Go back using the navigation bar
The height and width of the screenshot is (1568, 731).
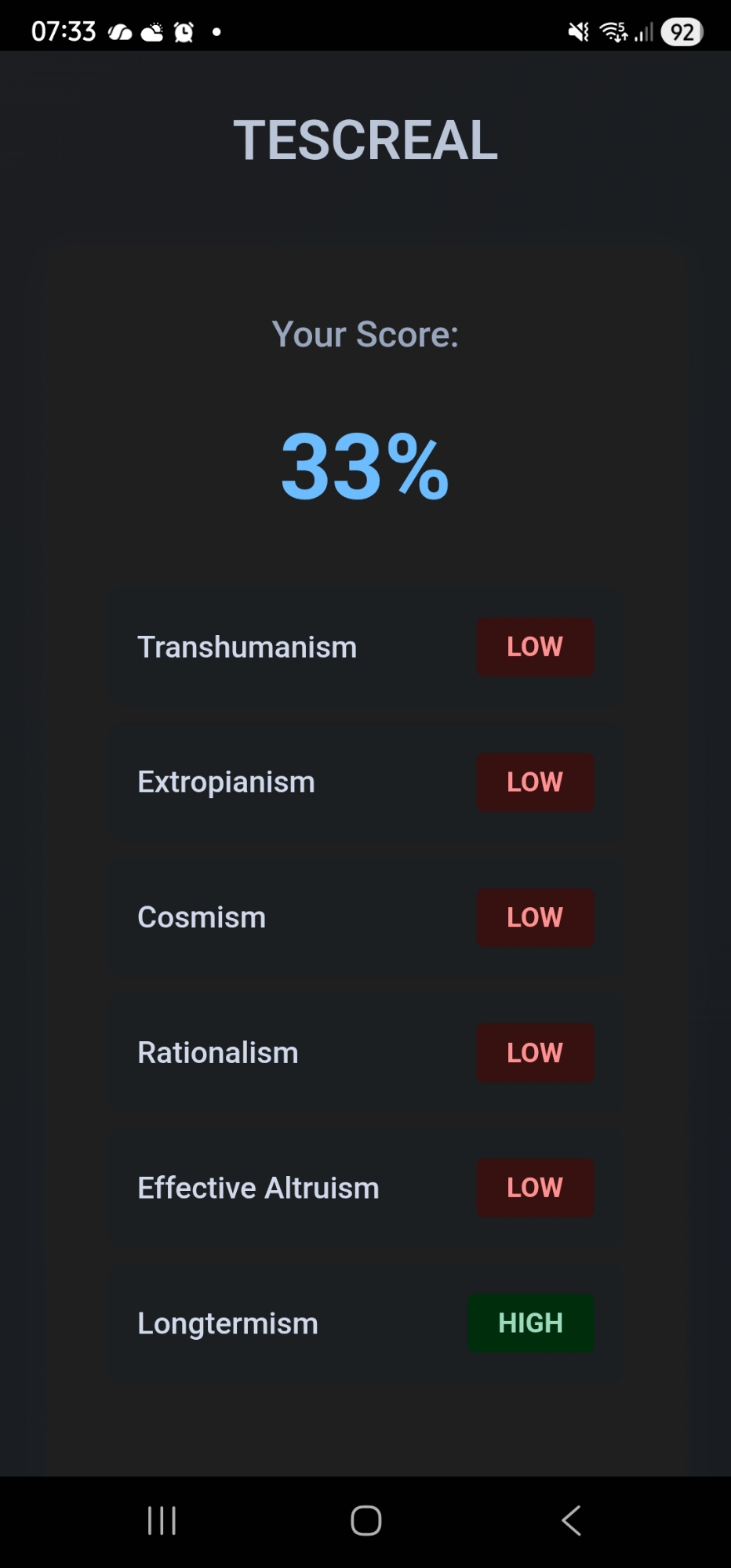tap(571, 1520)
